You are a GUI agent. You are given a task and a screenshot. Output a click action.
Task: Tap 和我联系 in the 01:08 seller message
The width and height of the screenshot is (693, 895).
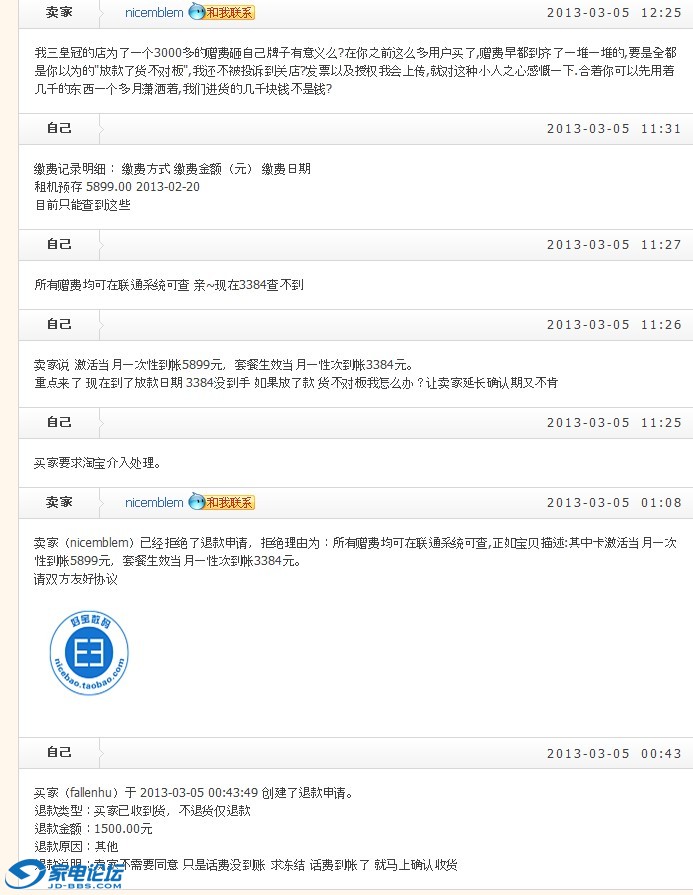[222, 502]
